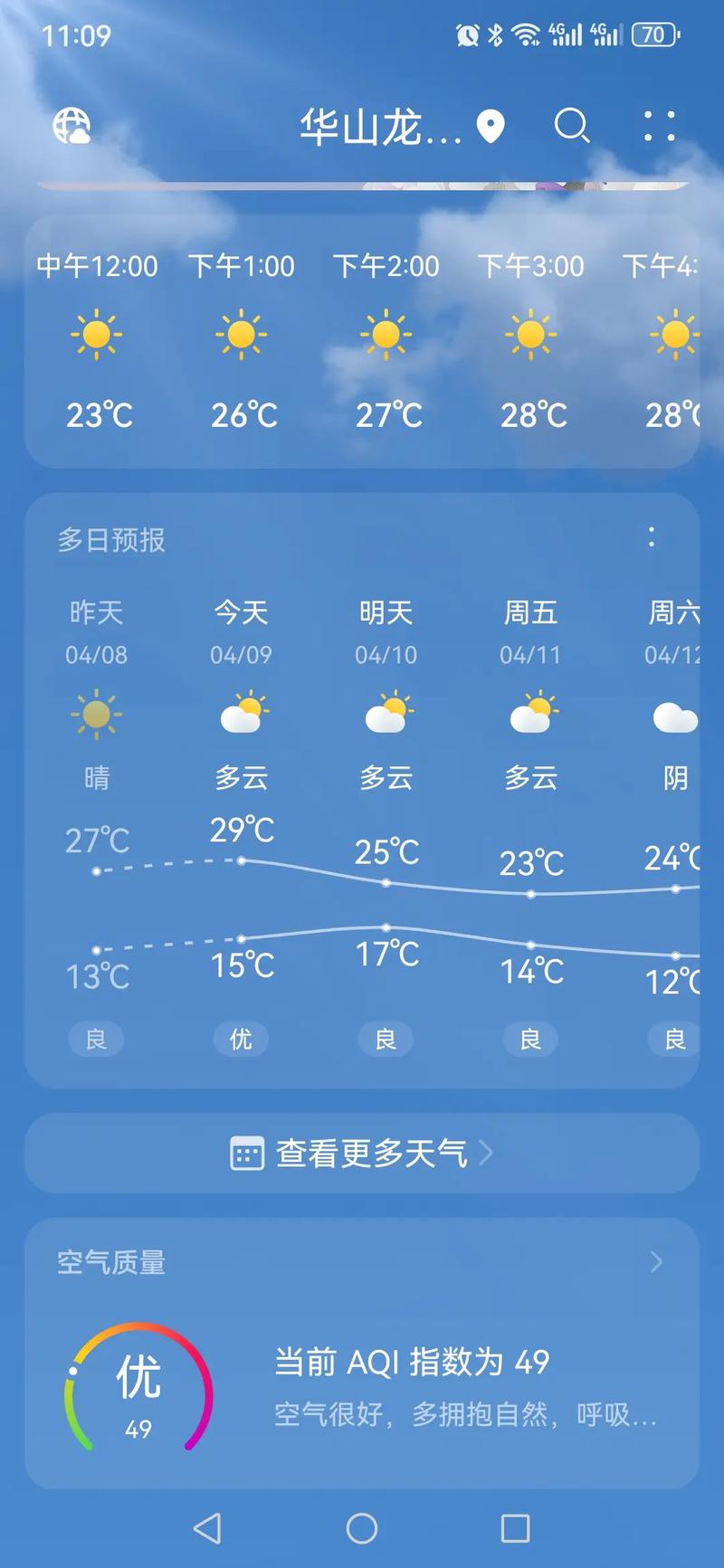Expand the 空气质量 section chevron
This screenshot has width=724, height=1568.
point(657,1259)
